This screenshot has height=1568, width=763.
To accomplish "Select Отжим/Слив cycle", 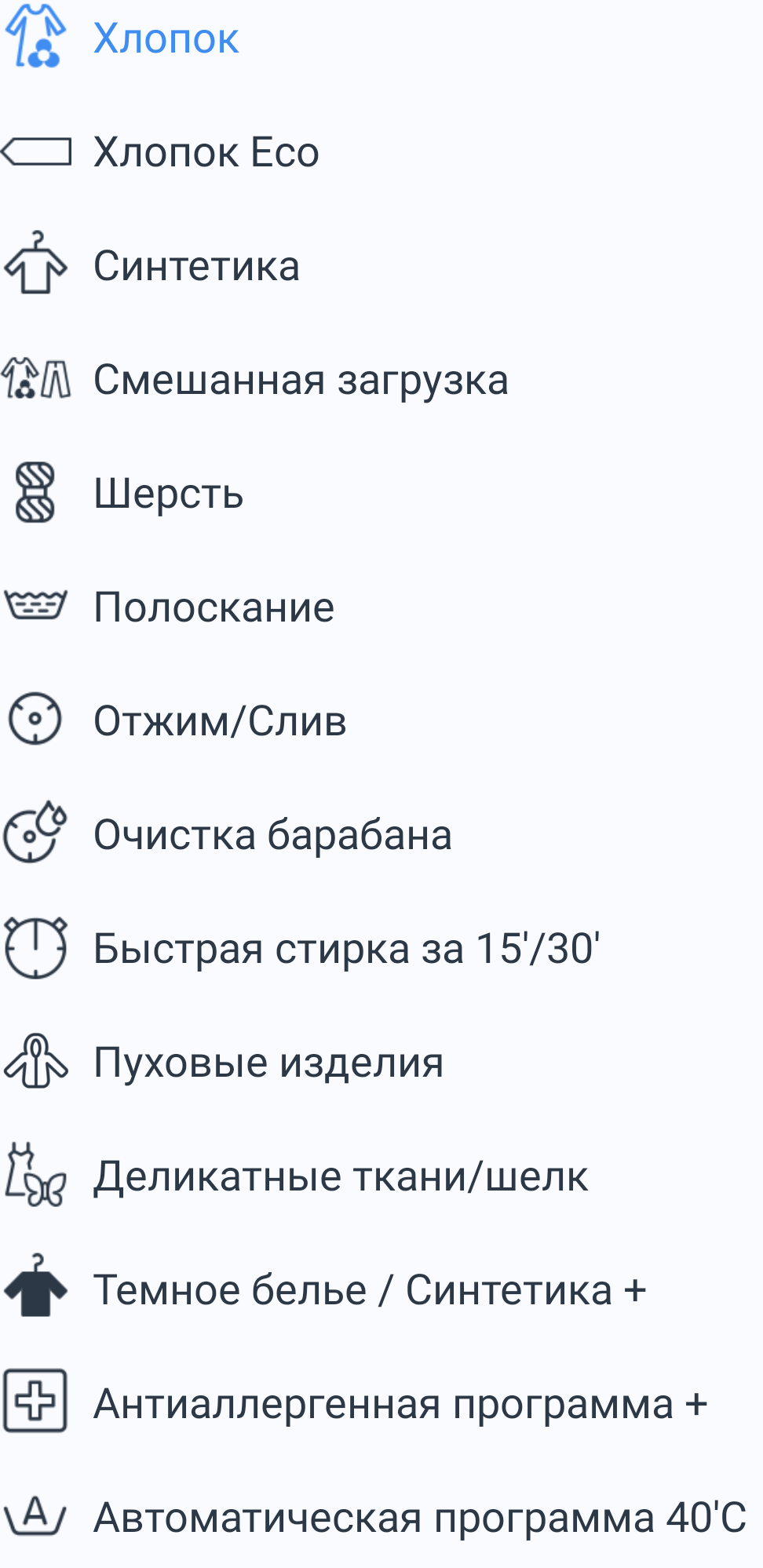I will pyautogui.click(x=220, y=721).
